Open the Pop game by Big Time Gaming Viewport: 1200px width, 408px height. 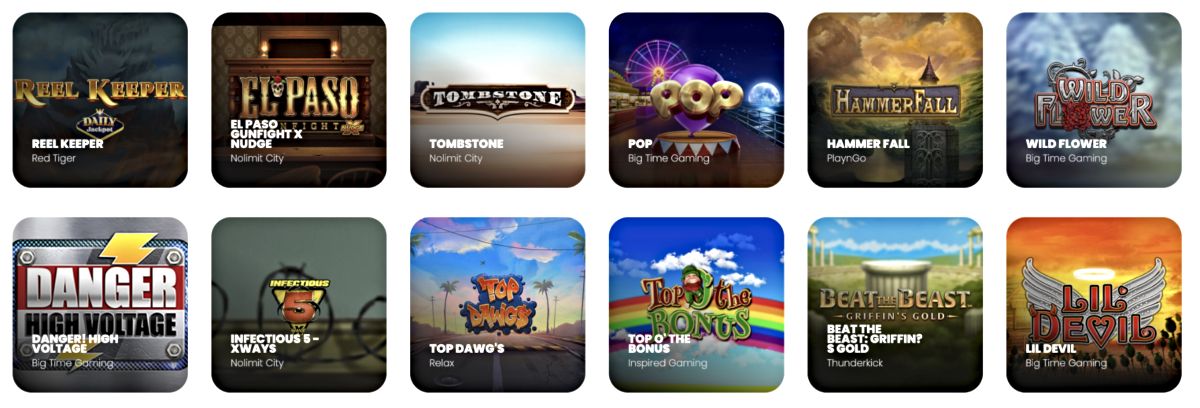(x=696, y=99)
